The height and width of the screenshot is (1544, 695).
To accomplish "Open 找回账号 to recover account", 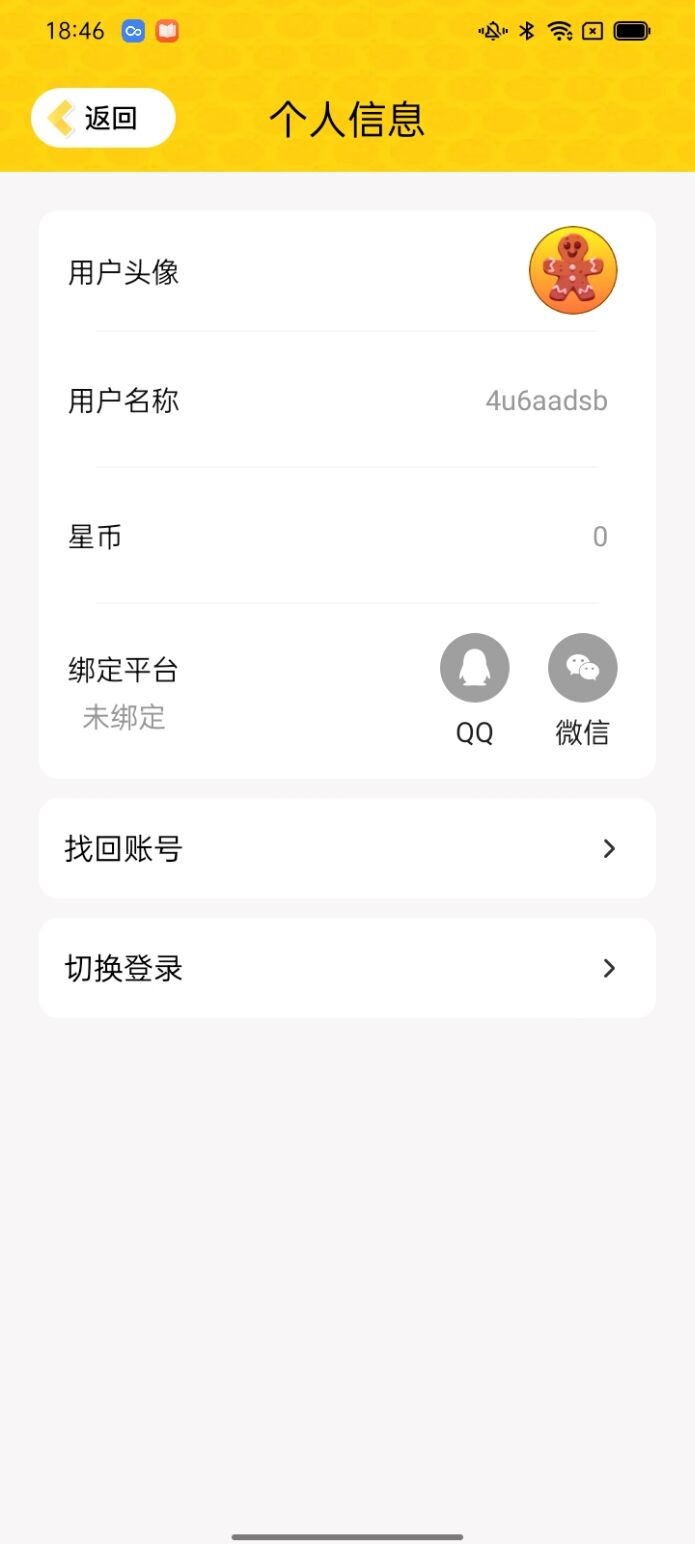I will [346, 849].
